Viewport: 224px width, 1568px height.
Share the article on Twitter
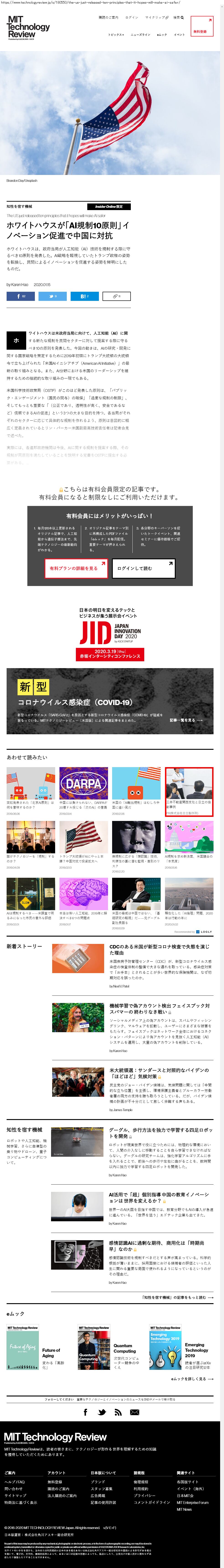click(x=52, y=297)
